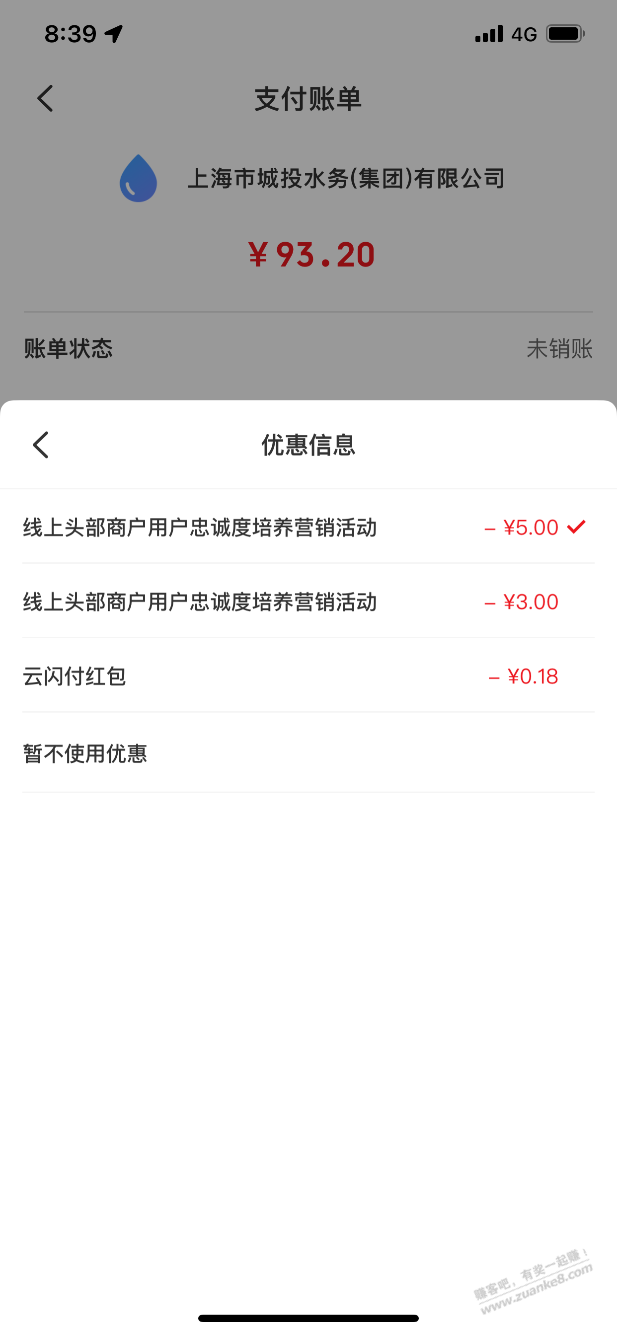Choose the −¥3.00 discount option

(308, 602)
